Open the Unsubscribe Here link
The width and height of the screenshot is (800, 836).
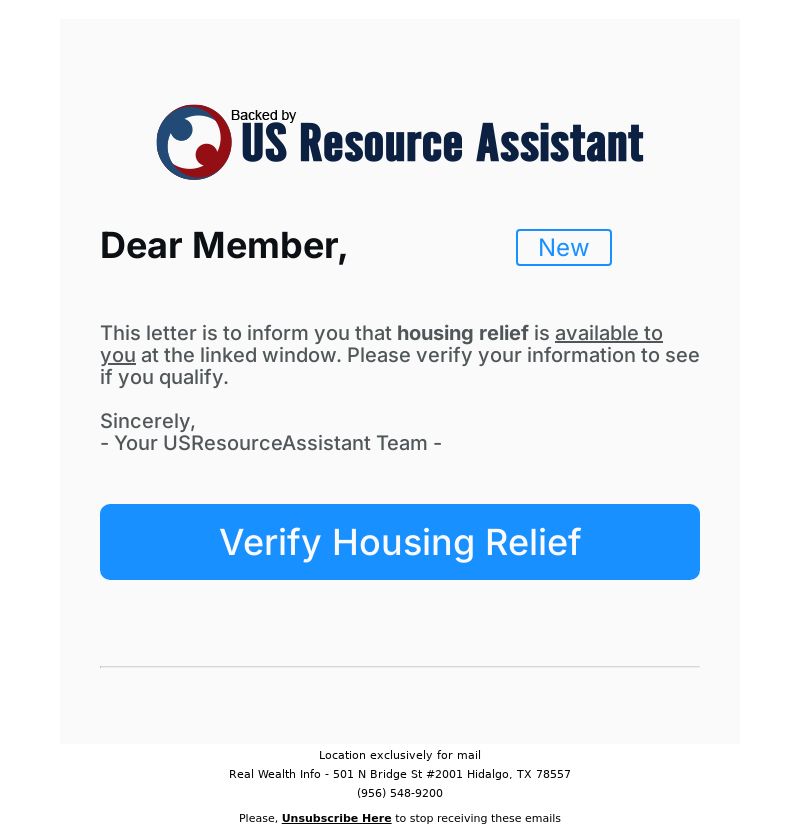click(336, 818)
